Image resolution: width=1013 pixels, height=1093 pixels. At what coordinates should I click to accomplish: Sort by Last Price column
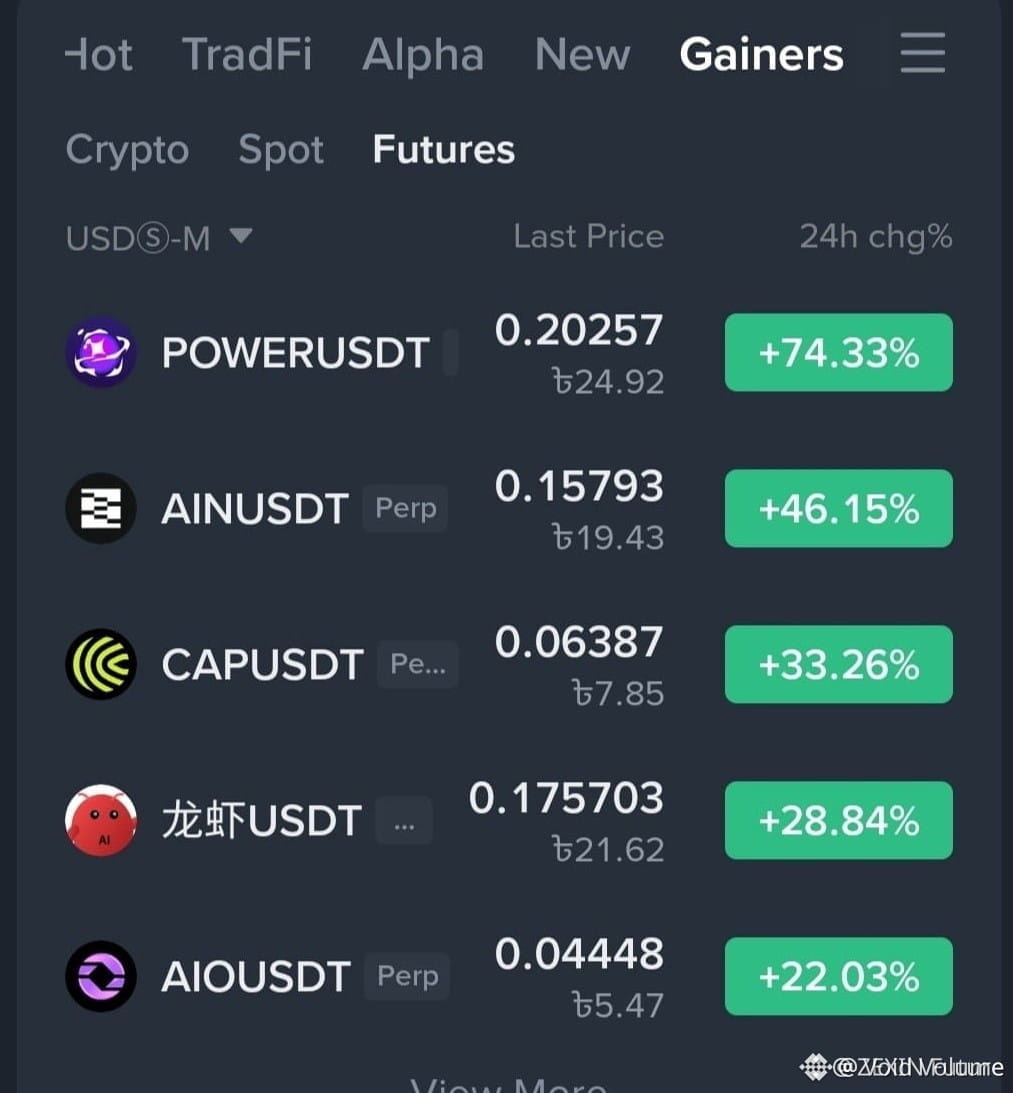point(588,237)
